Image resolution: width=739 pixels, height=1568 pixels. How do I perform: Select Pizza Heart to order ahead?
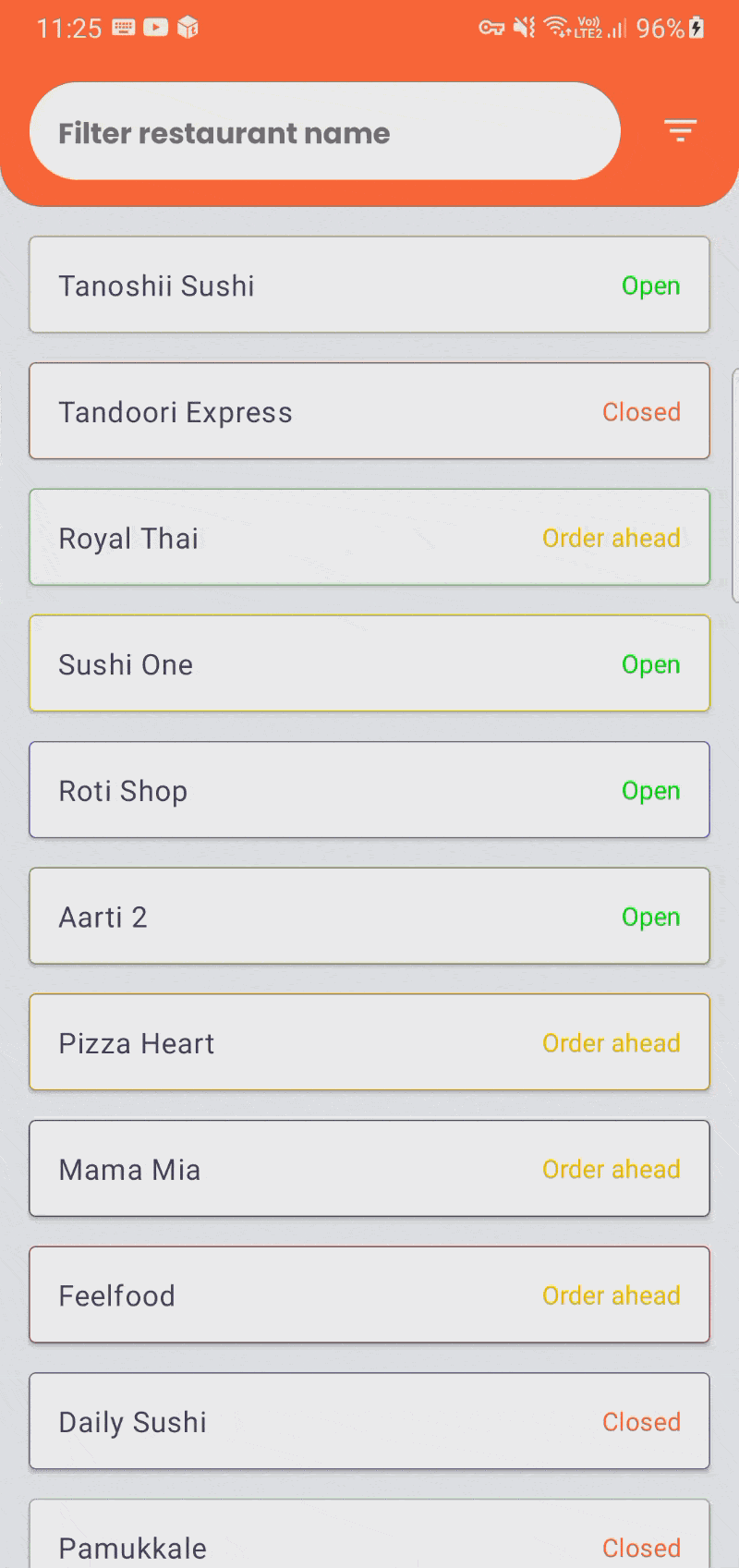(369, 1042)
